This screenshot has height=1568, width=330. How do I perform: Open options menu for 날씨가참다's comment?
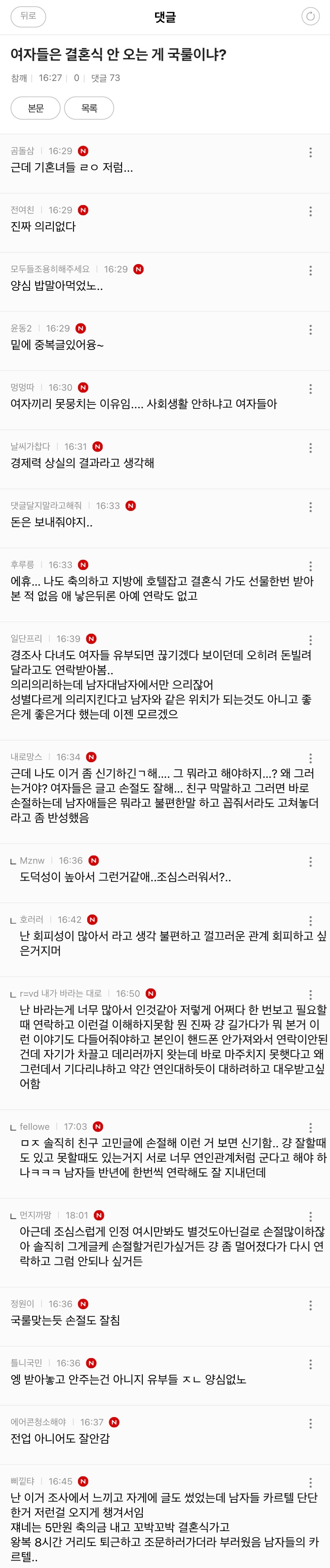[311, 448]
